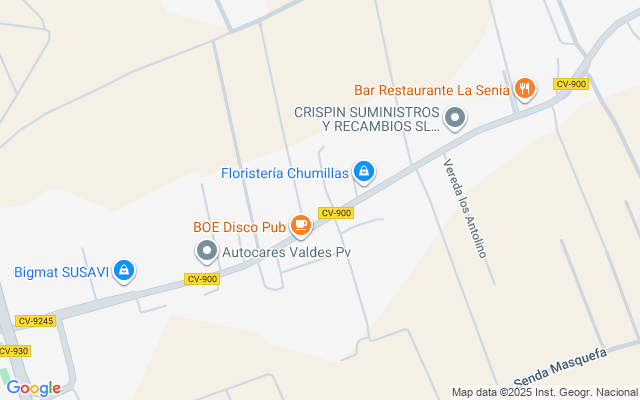
Task: Select the Autocares Valdes pin
Action: (x=206, y=251)
